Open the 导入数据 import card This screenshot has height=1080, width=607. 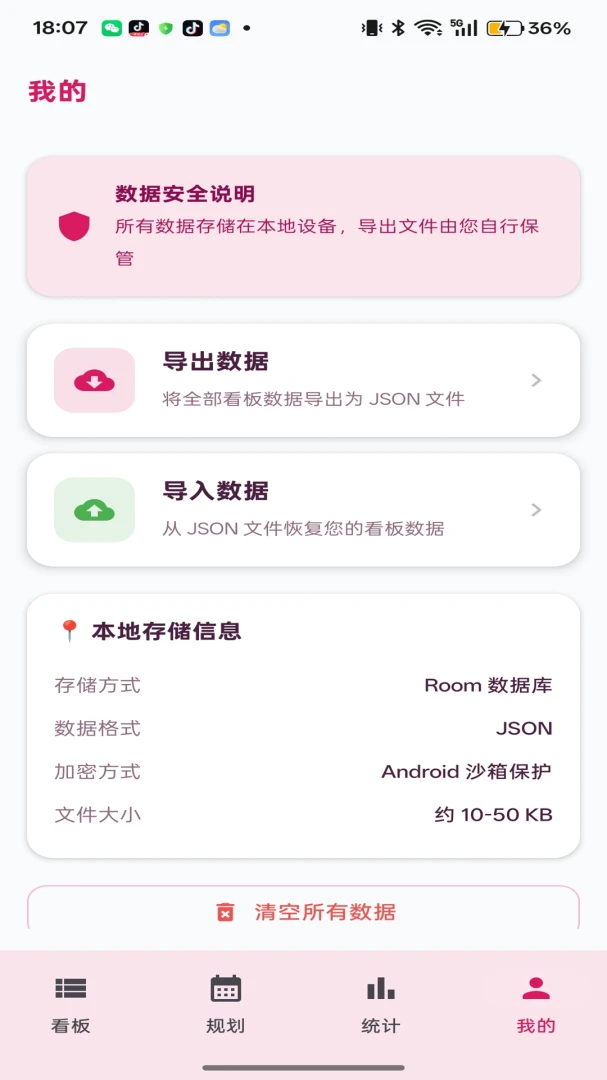coord(303,510)
